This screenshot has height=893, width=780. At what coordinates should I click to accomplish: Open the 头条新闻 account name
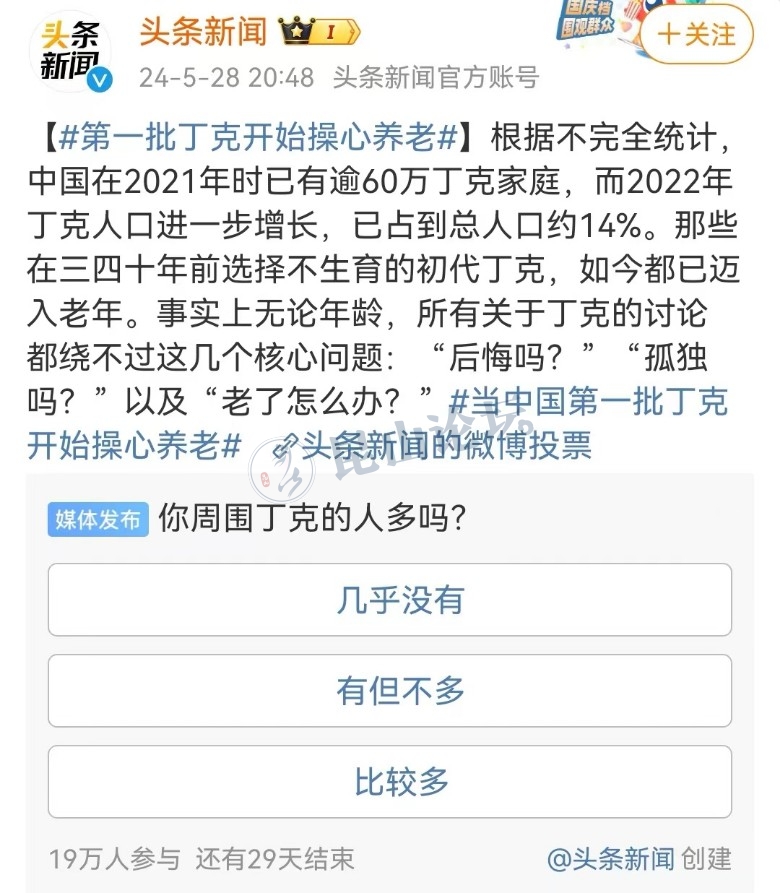point(203,31)
